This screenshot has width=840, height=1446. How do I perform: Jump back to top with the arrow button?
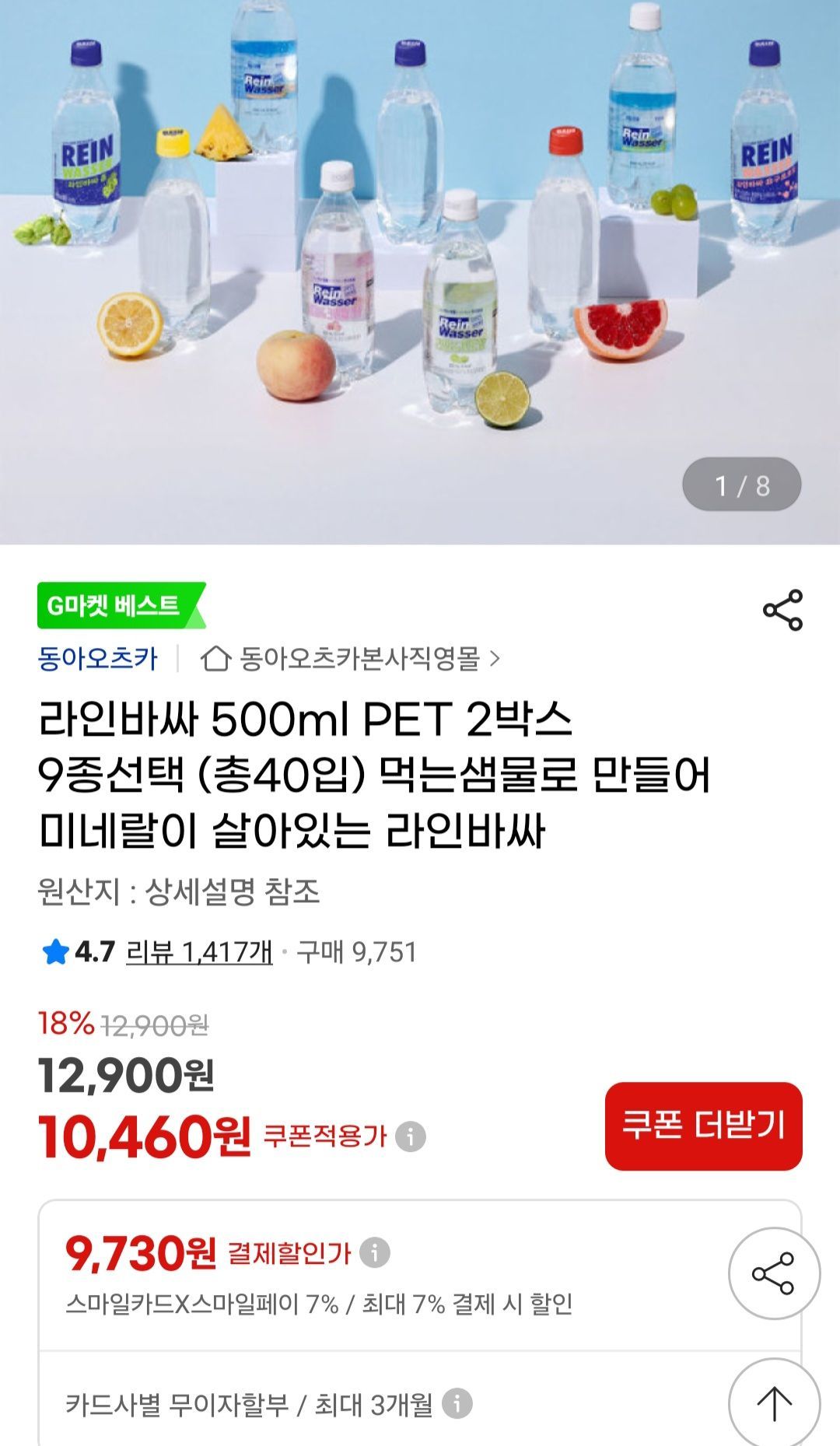(773, 1402)
